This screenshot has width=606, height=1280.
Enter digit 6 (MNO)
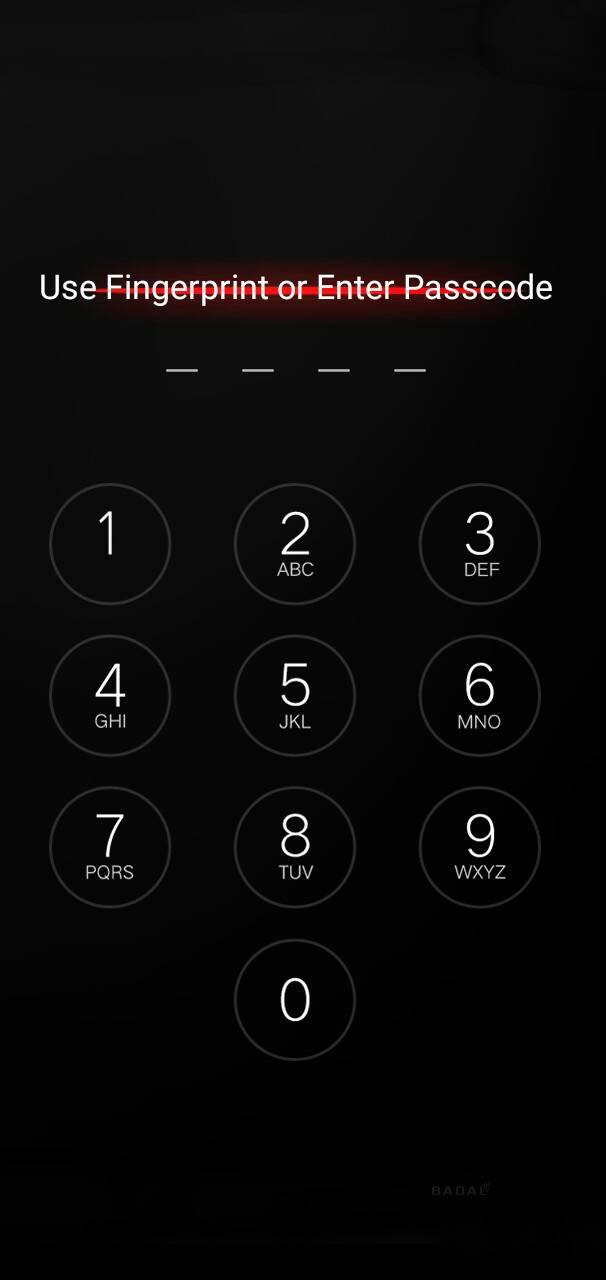click(x=480, y=695)
